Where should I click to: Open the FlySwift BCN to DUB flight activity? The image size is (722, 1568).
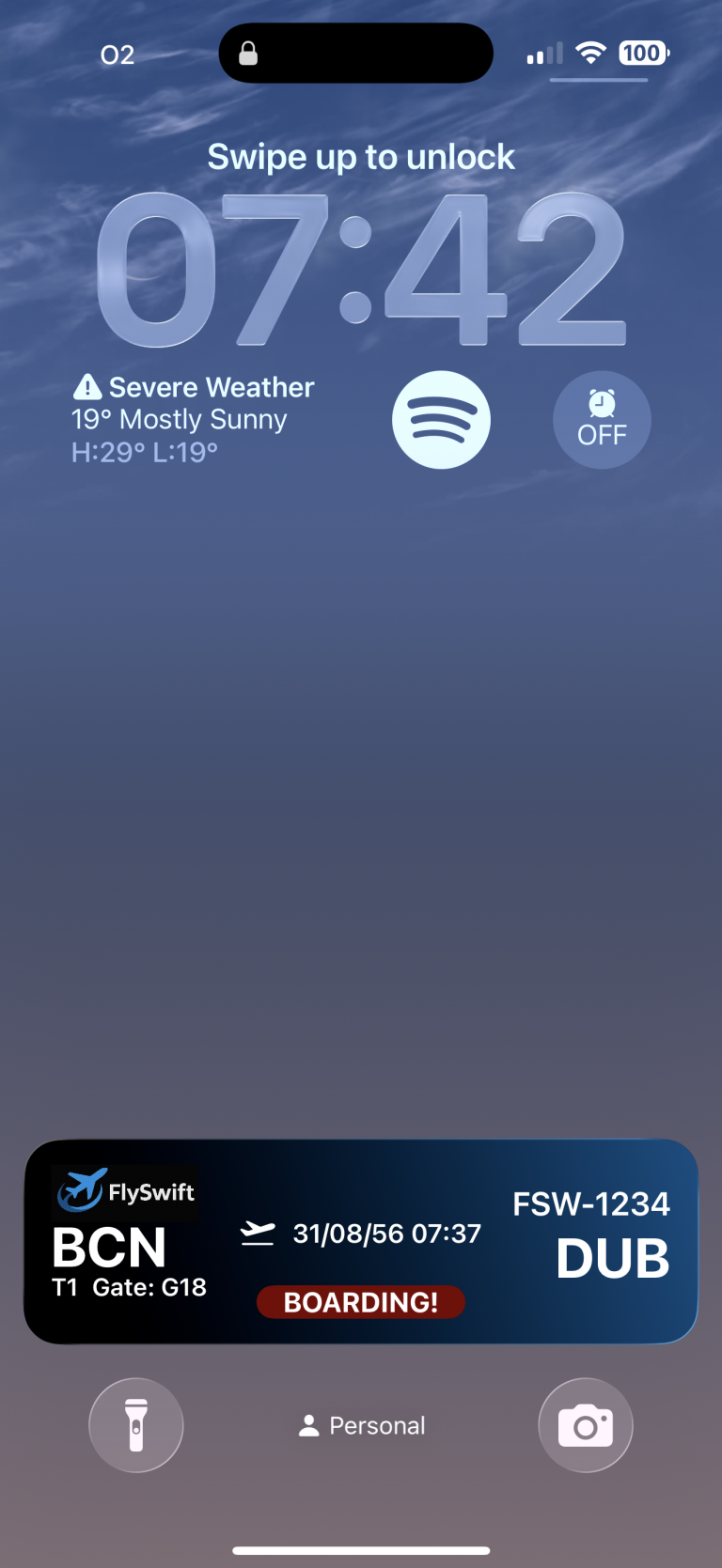coord(361,1241)
